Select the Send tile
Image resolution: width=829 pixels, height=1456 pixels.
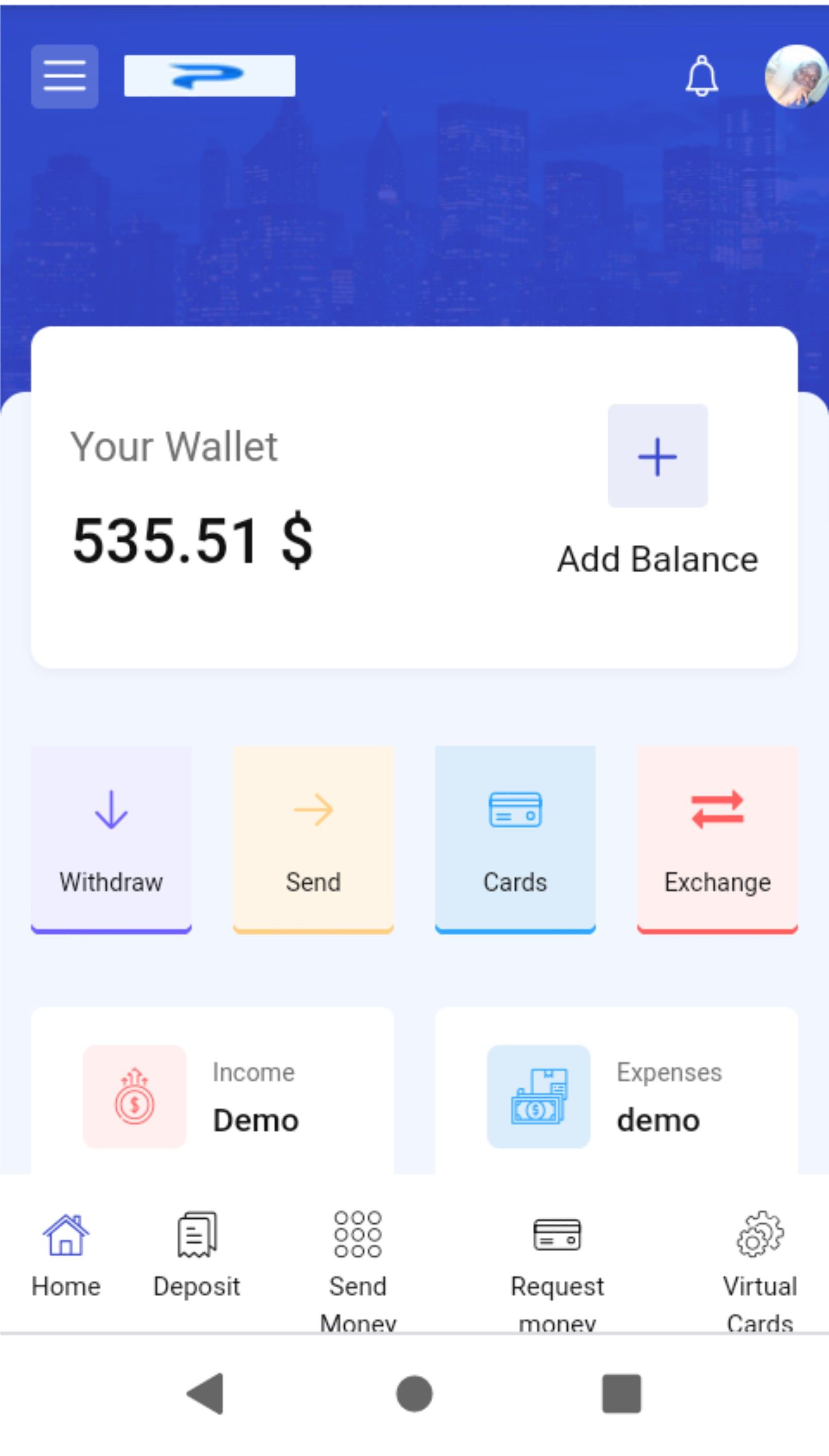[x=313, y=839]
